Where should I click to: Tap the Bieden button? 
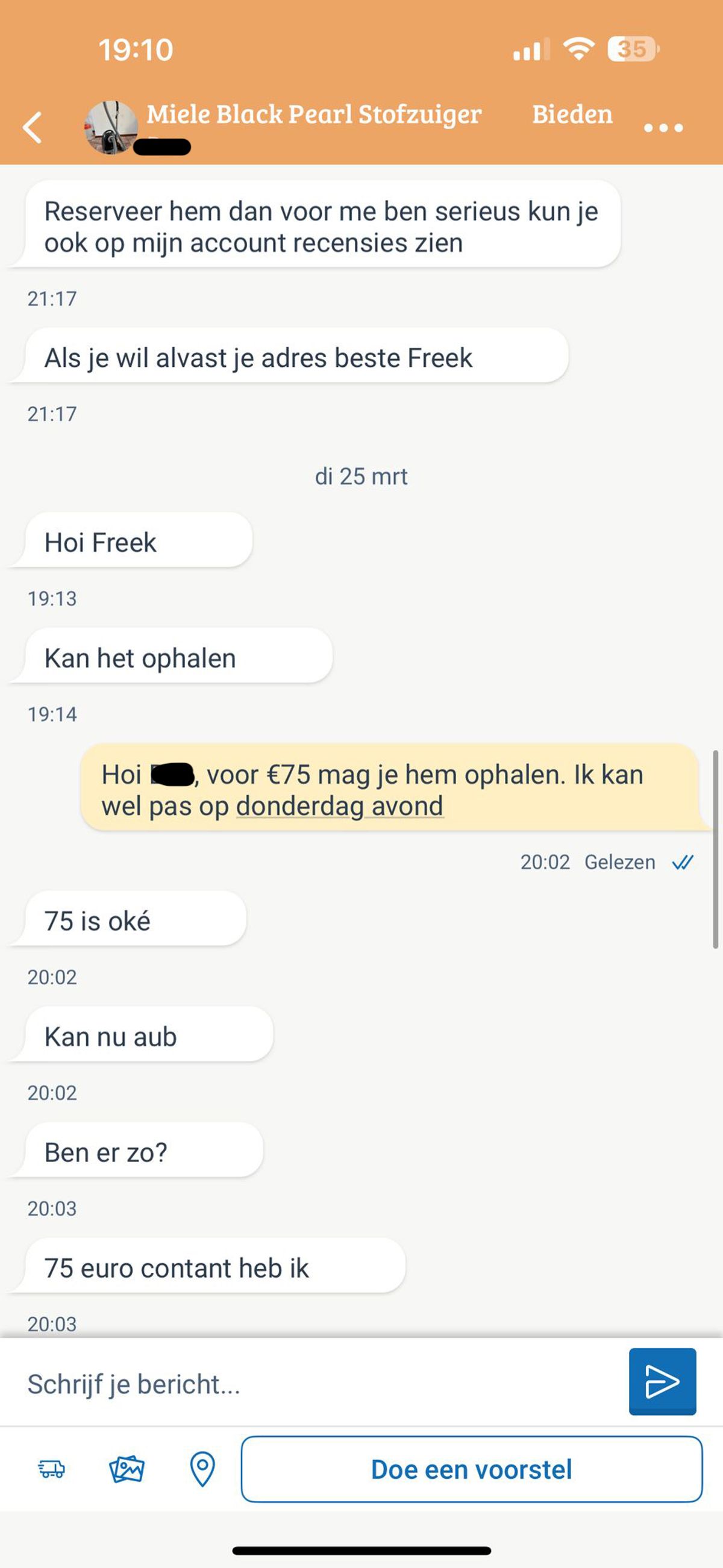tap(572, 114)
